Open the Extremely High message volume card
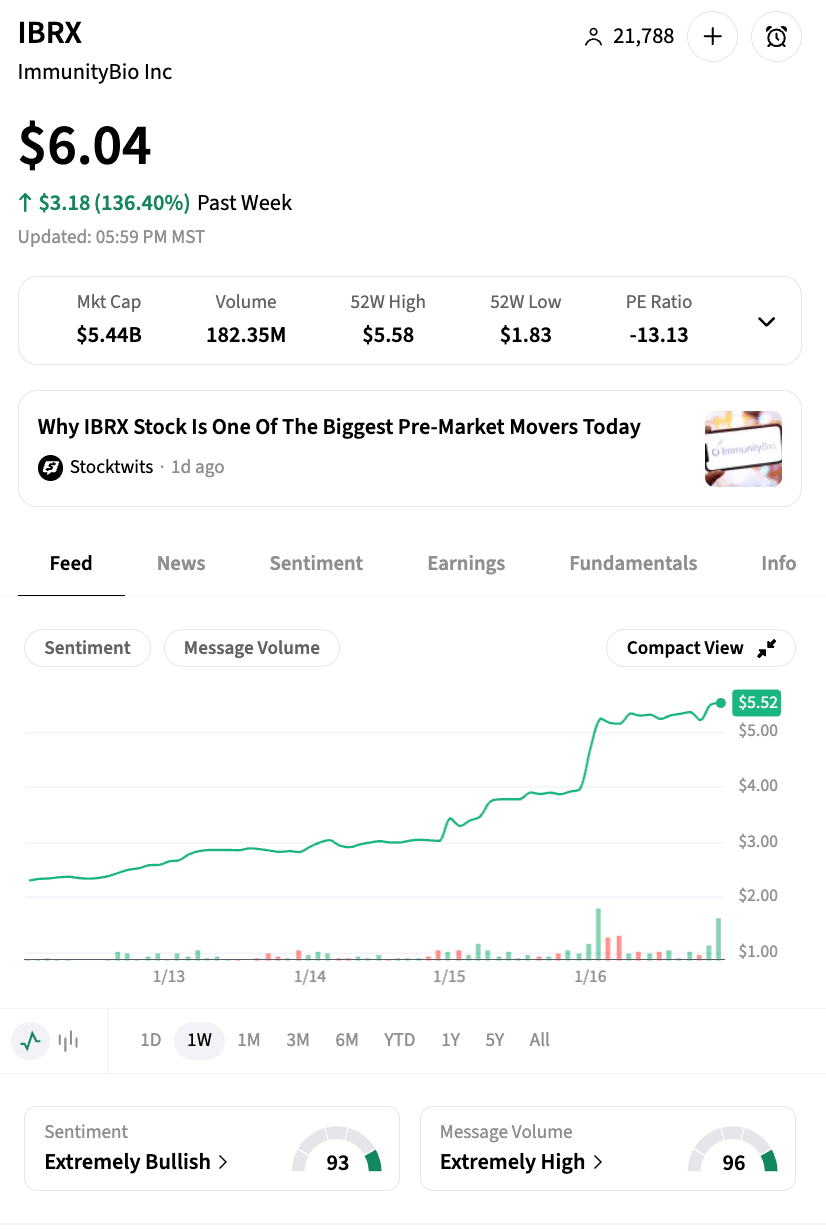This screenshot has width=826, height=1230. [607, 1148]
